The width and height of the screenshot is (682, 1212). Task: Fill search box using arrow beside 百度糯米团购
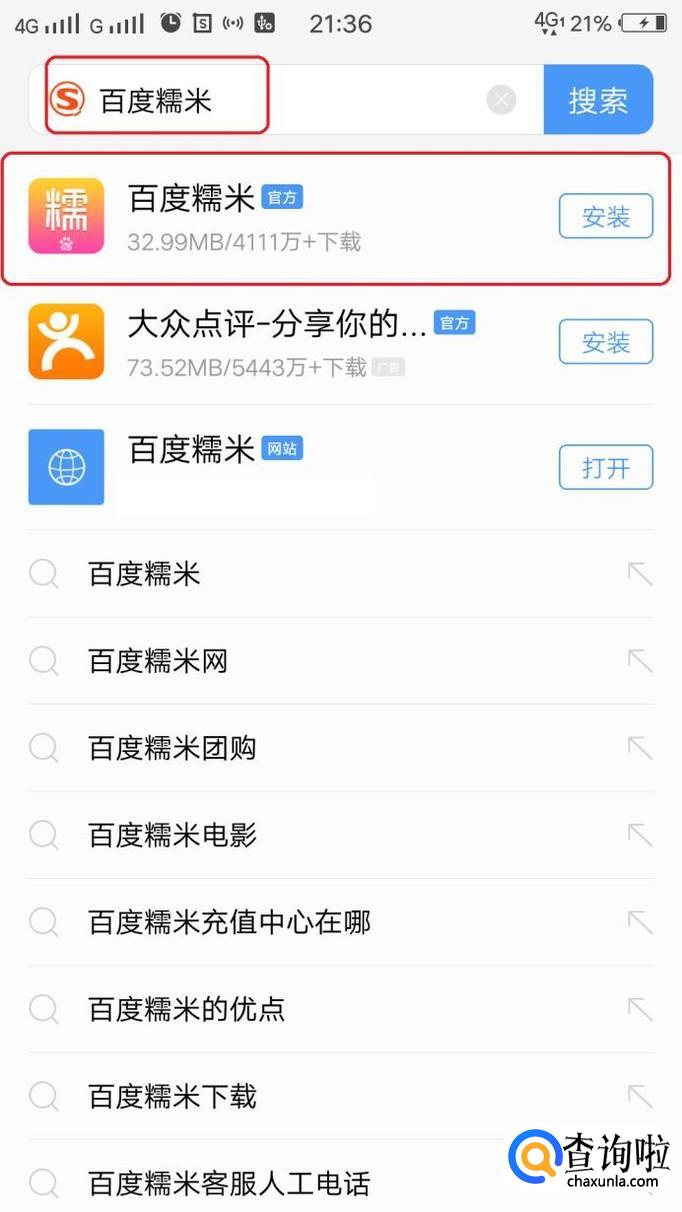point(639,748)
